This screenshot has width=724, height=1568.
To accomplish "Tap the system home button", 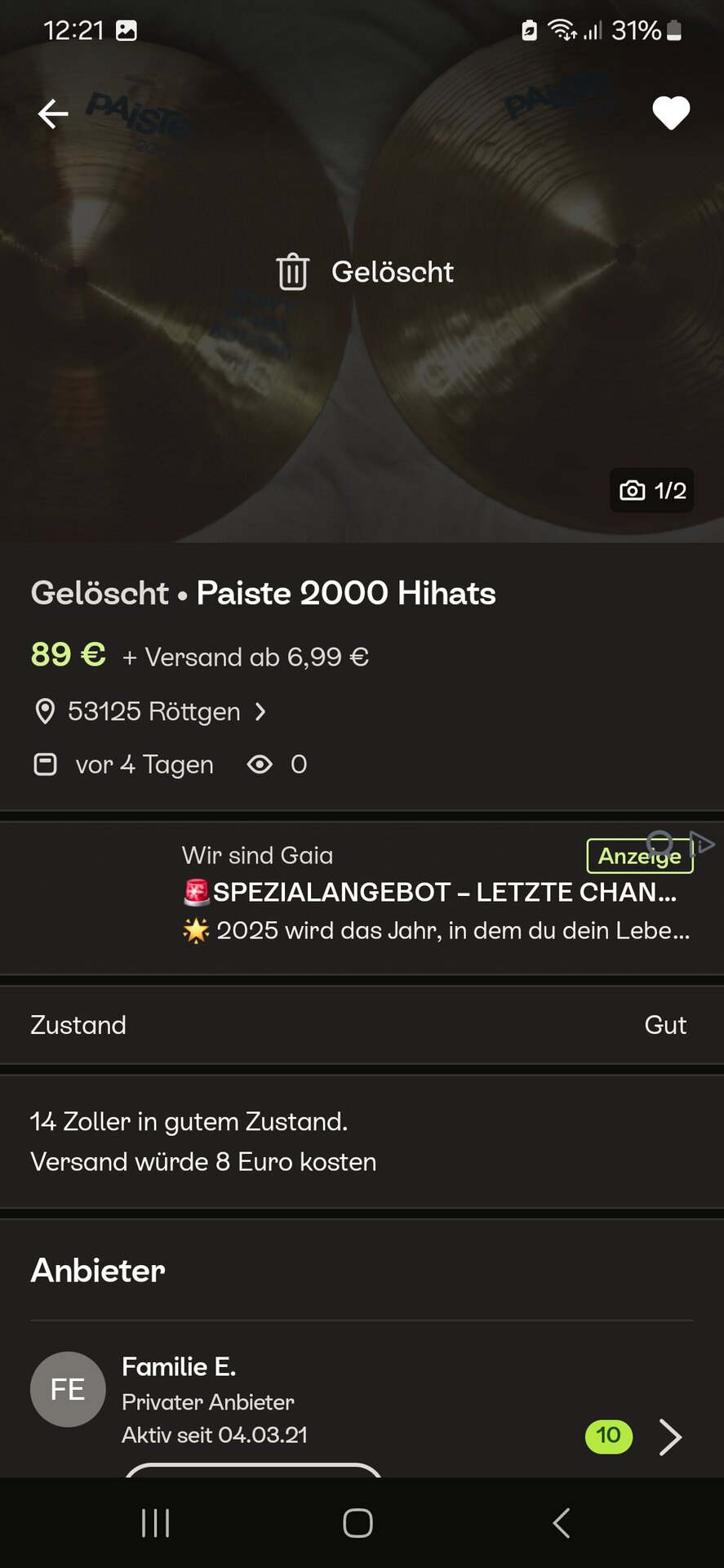I will [358, 1523].
